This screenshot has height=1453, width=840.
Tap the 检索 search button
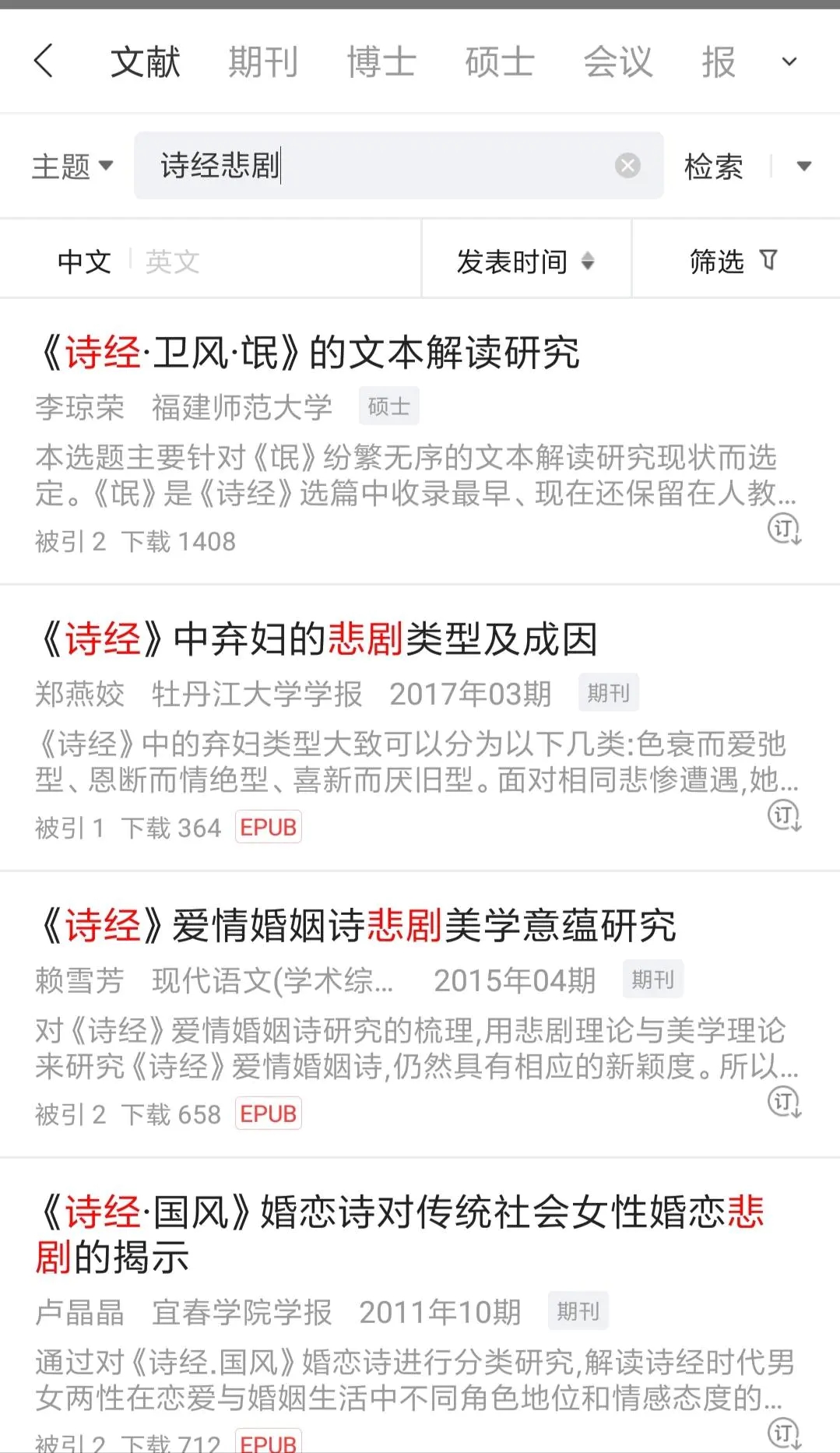(x=713, y=166)
